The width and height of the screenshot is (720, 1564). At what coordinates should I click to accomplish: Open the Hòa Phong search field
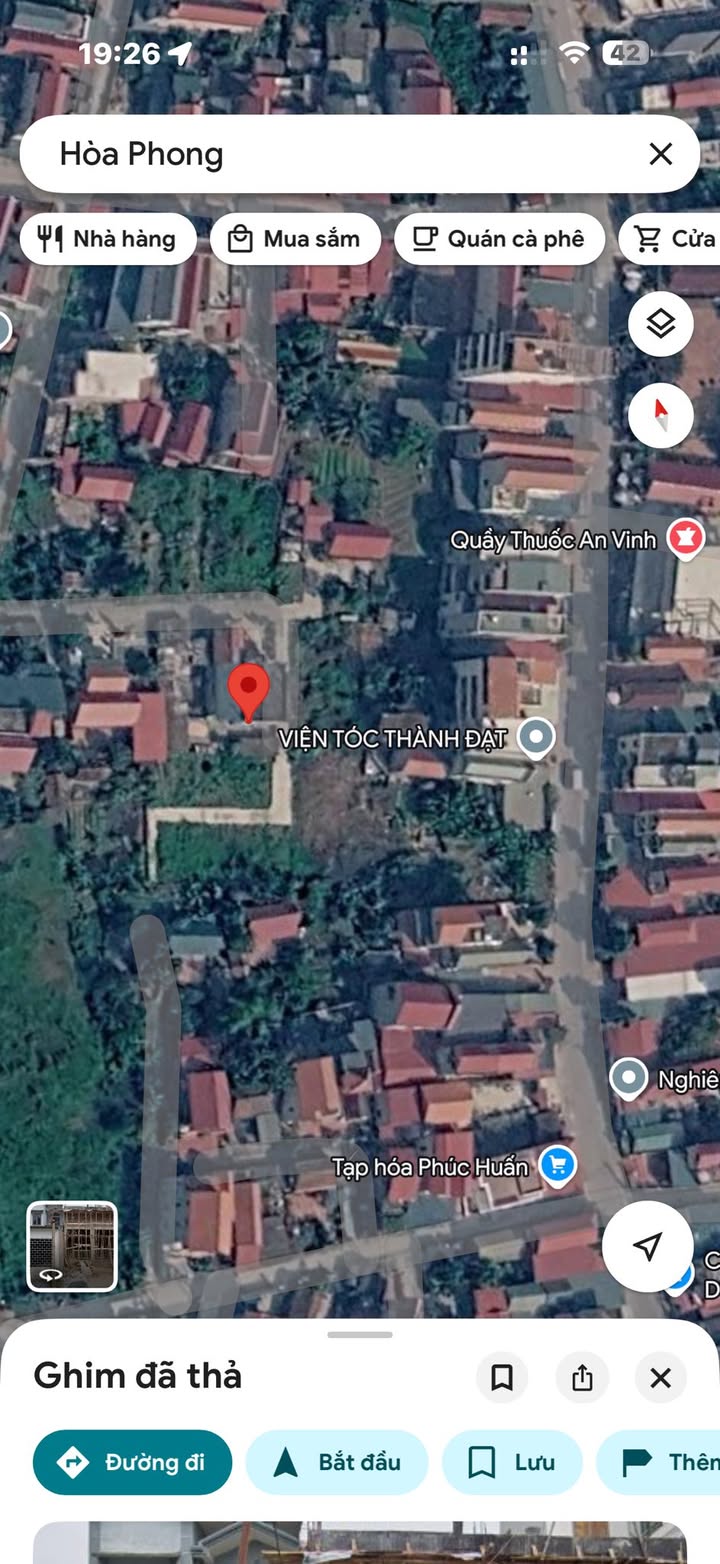[x=330, y=154]
